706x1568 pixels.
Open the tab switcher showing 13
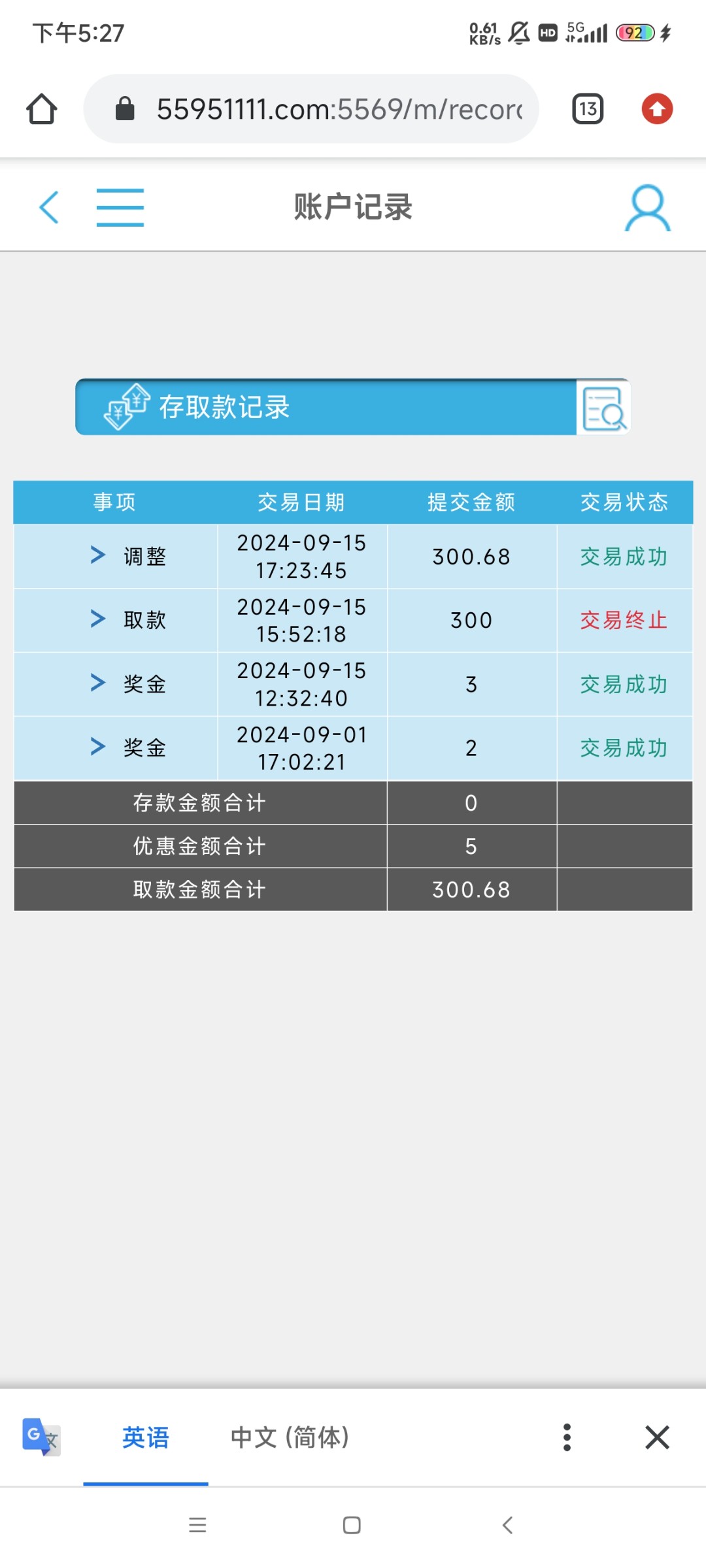pos(588,109)
